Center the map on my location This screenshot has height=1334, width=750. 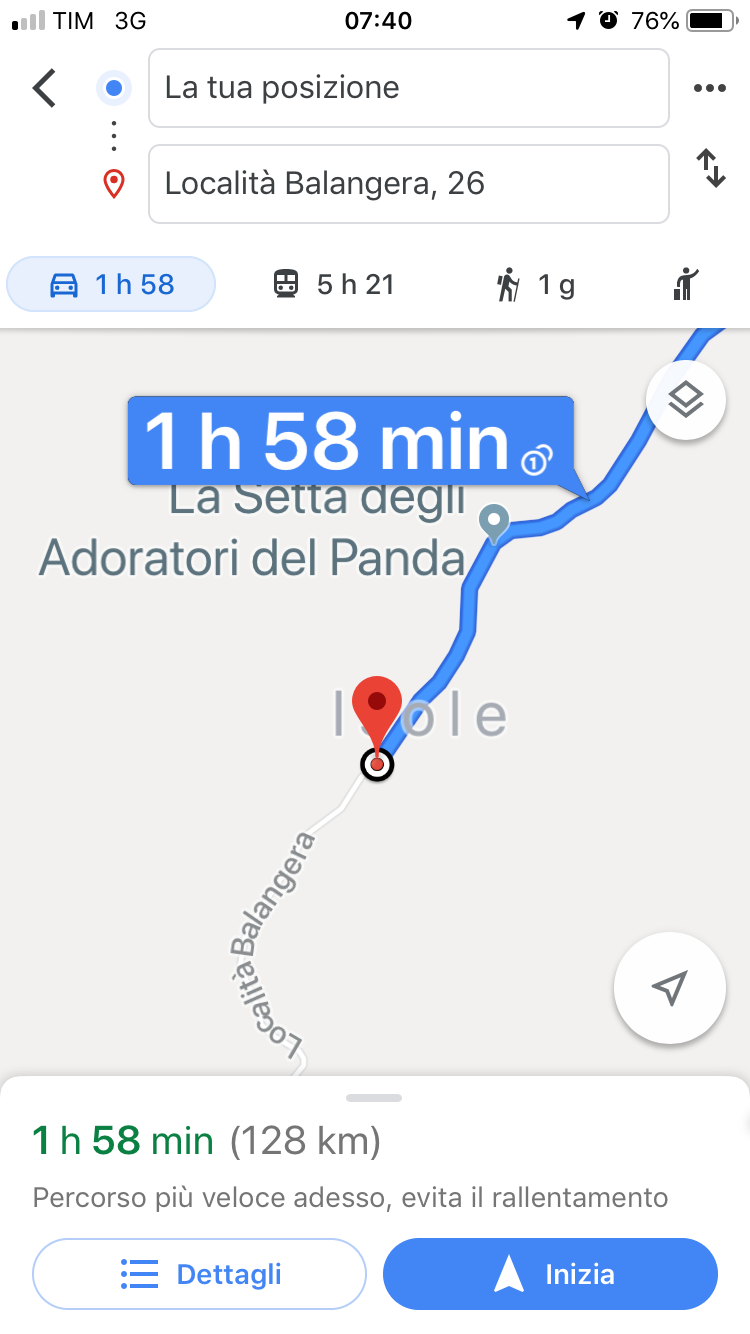[669, 988]
